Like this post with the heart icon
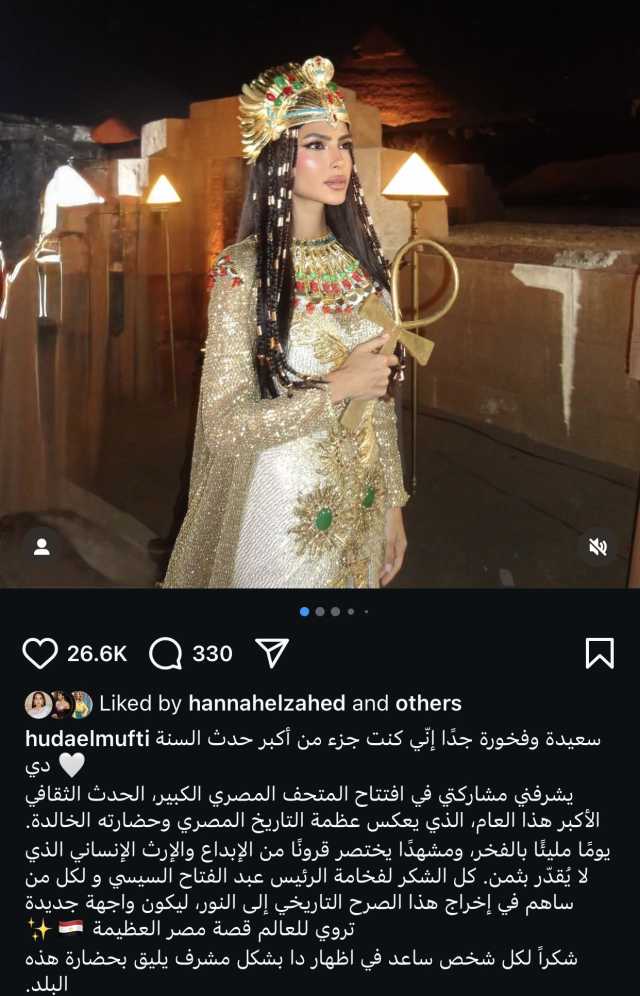This screenshot has height=996, width=640. [40, 653]
